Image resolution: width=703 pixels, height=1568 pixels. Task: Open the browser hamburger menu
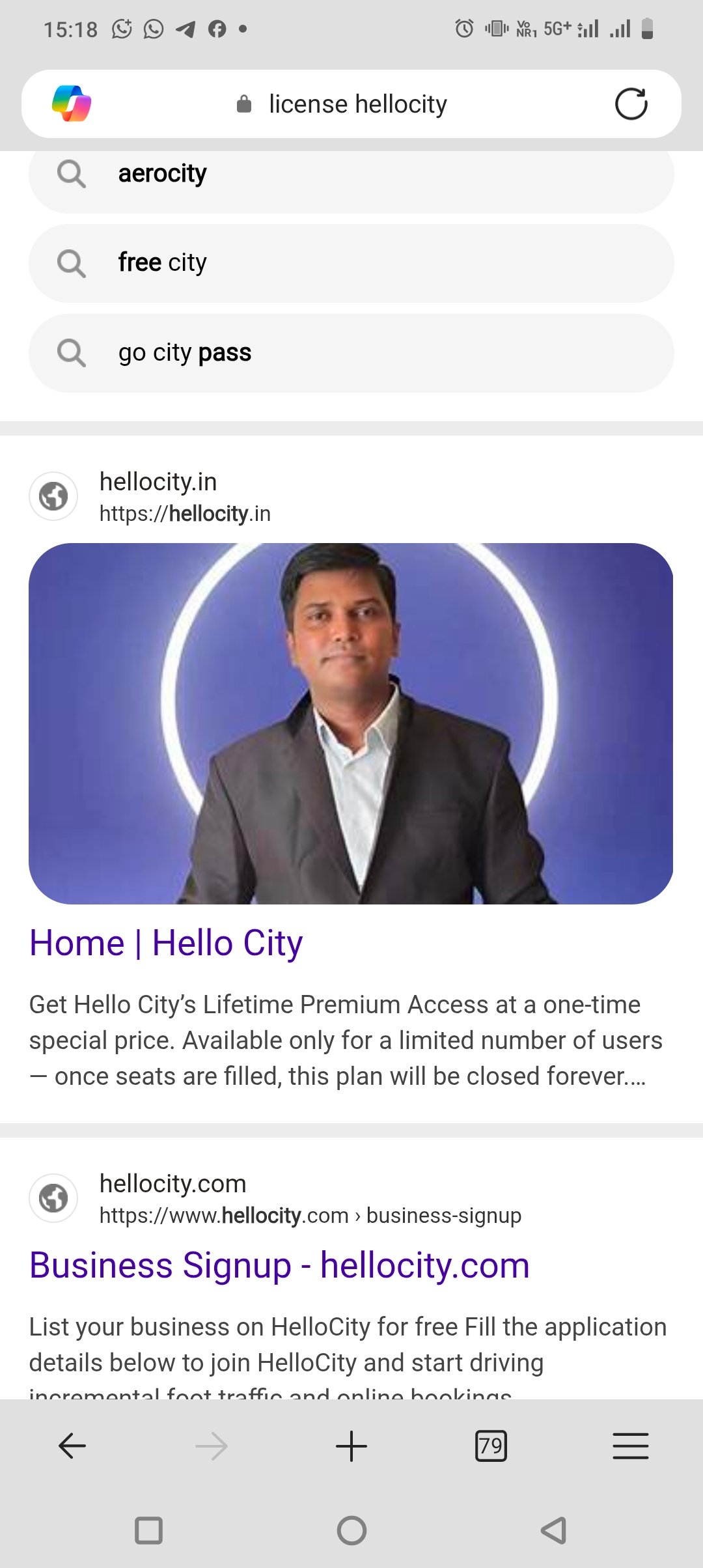(x=630, y=1446)
